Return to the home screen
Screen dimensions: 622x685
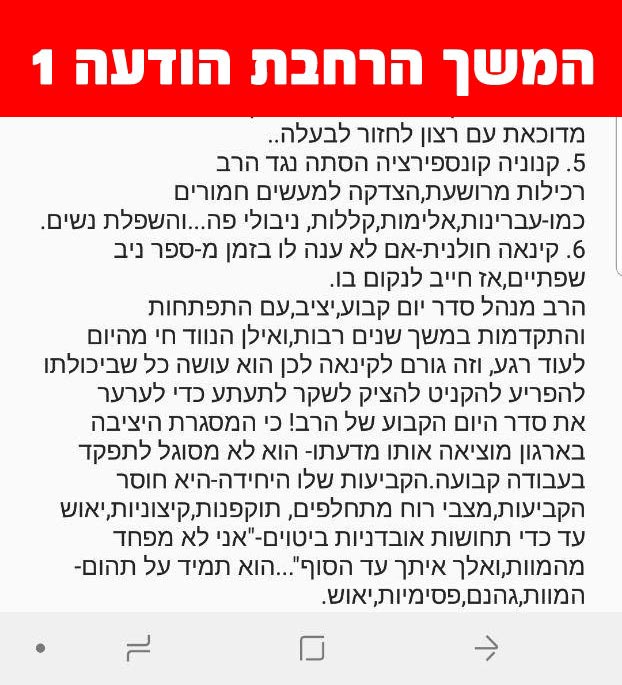[312, 649]
